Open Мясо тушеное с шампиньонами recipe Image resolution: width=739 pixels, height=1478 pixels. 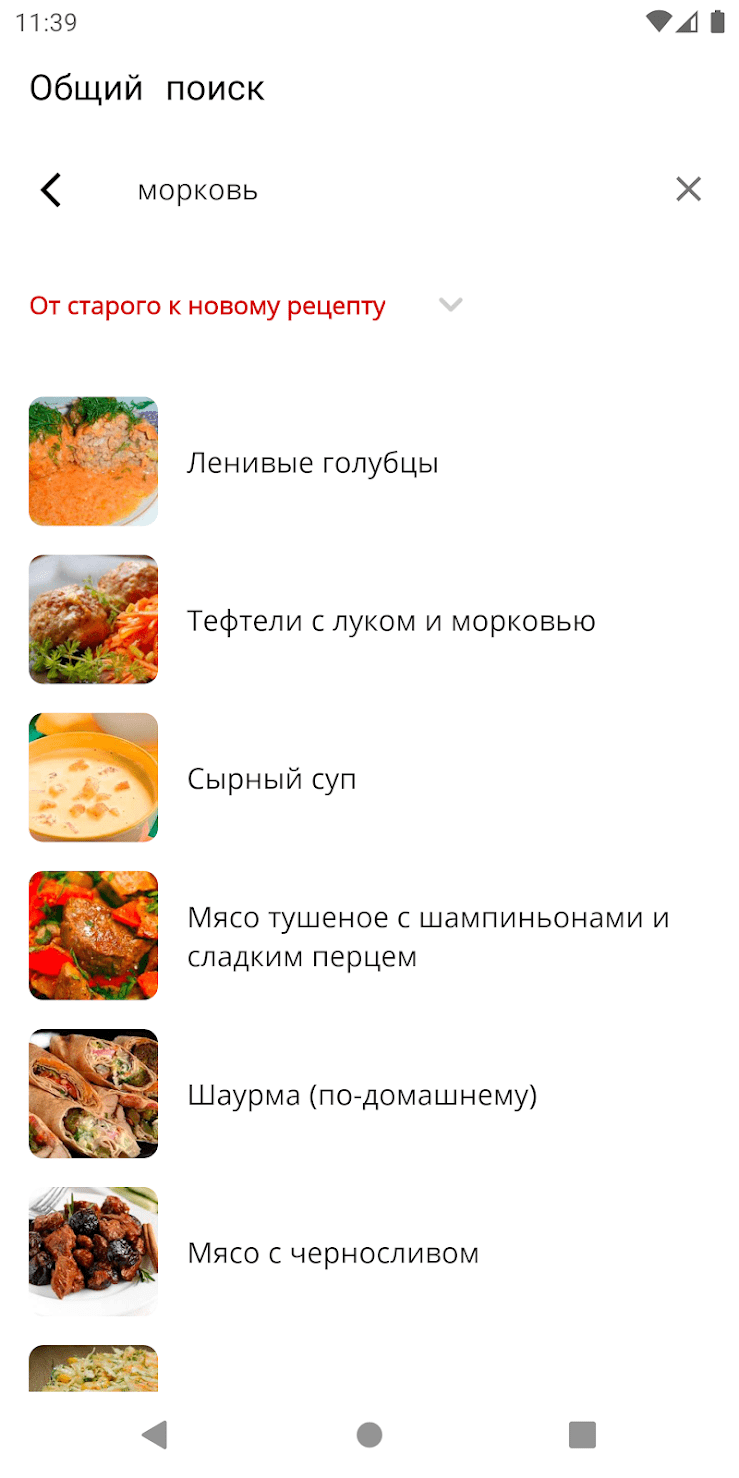click(x=428, y=937)
